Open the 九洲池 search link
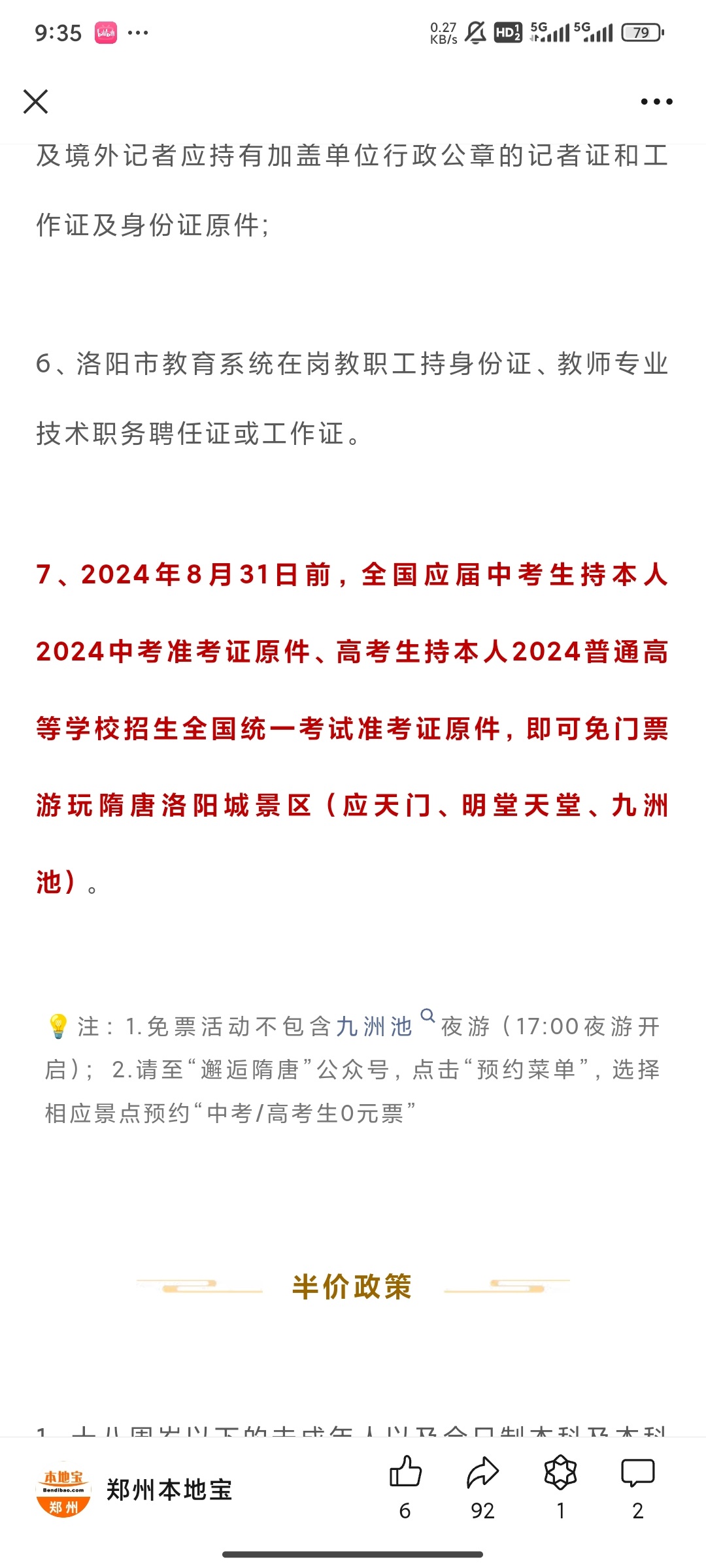 click(385, 1024)
